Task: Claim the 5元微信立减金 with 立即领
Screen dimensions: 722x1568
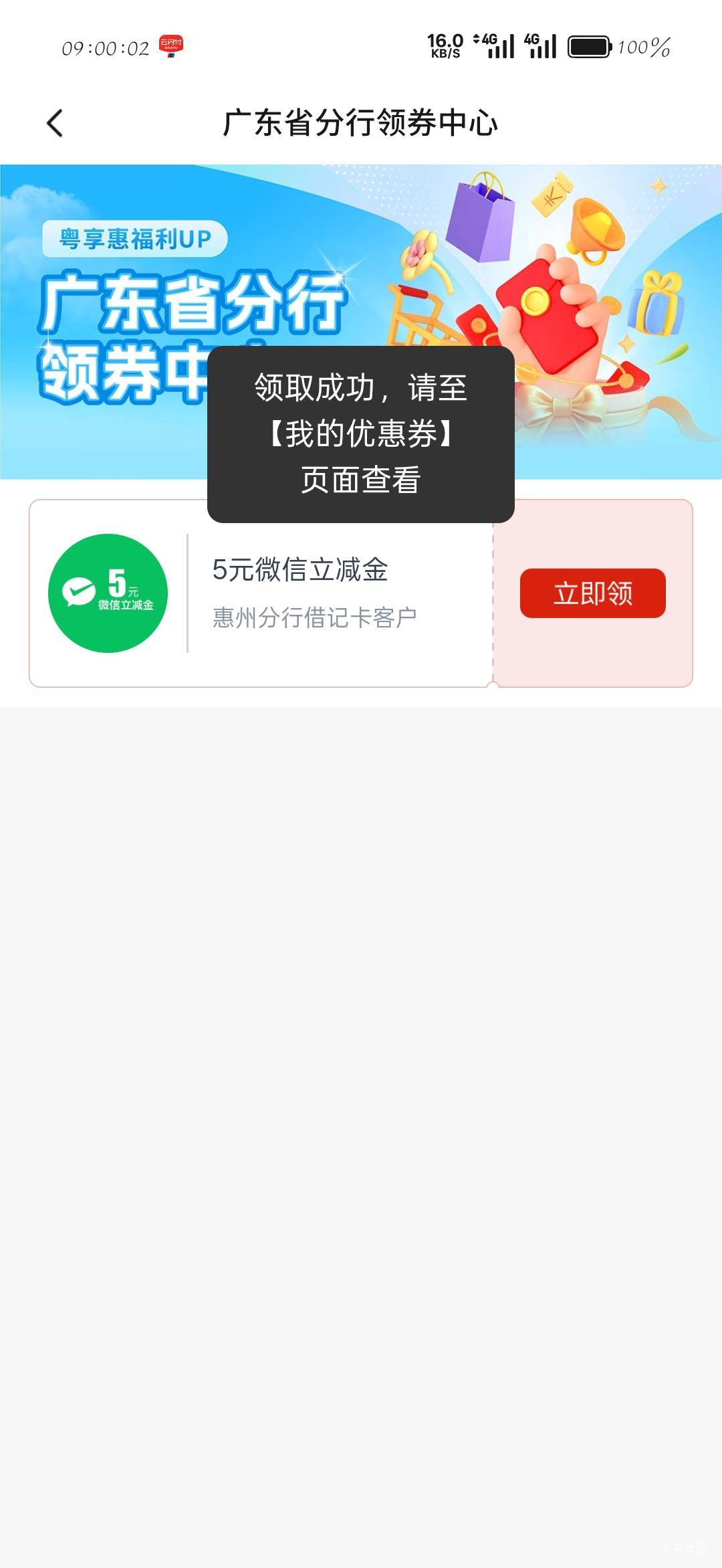Action: [592, 593]
